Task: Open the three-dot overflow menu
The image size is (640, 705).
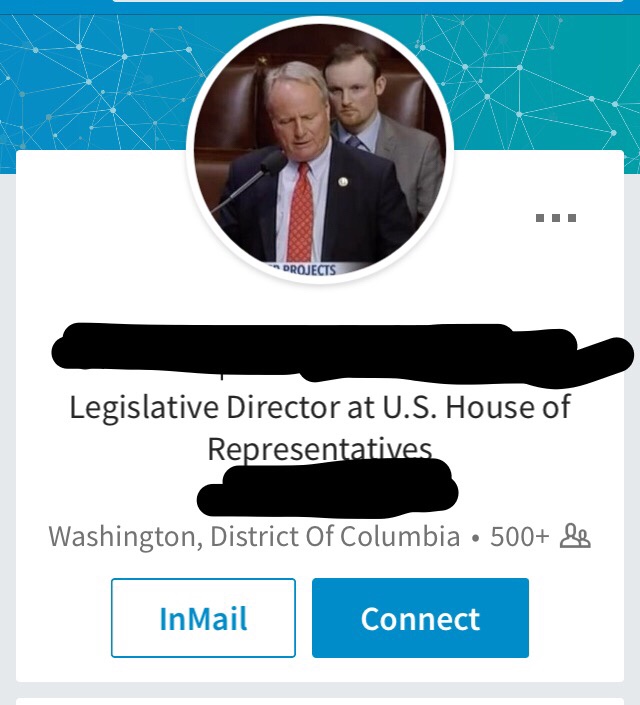Action: (556, 218)
